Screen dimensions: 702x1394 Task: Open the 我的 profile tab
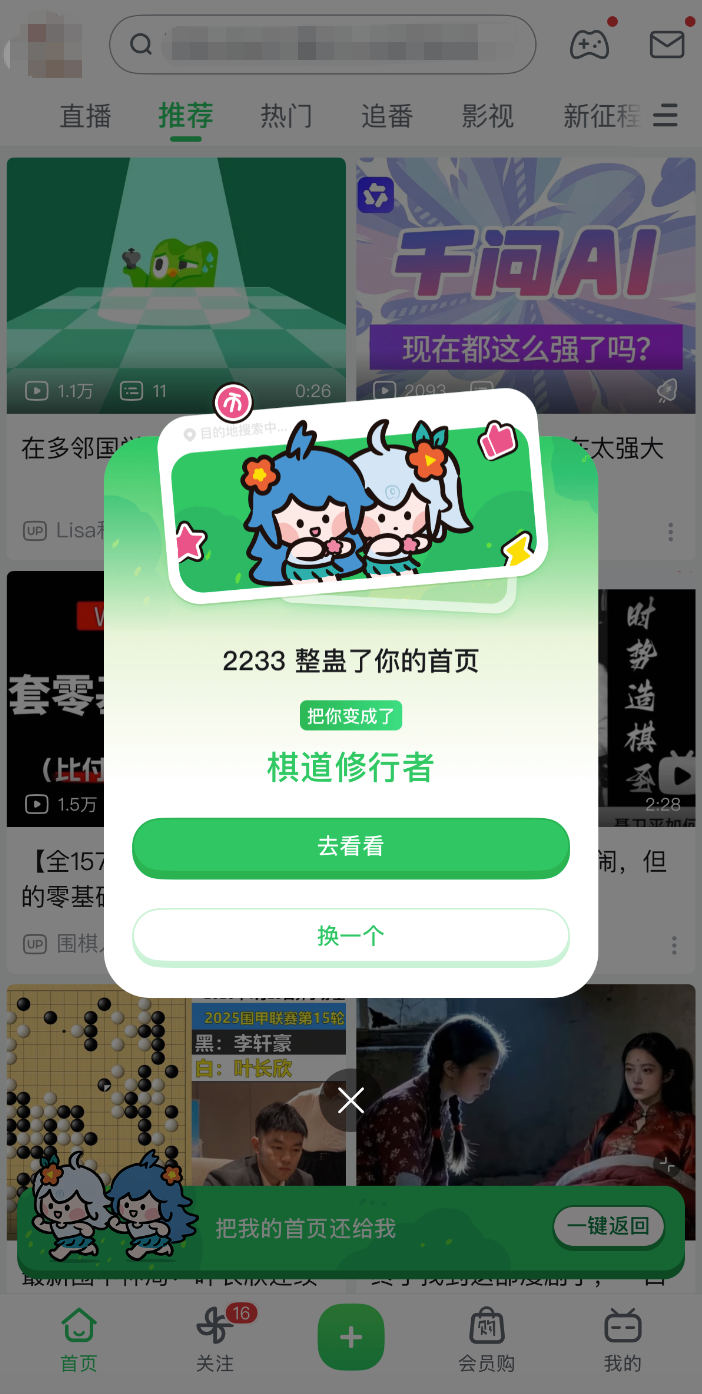pos(622,1340)
